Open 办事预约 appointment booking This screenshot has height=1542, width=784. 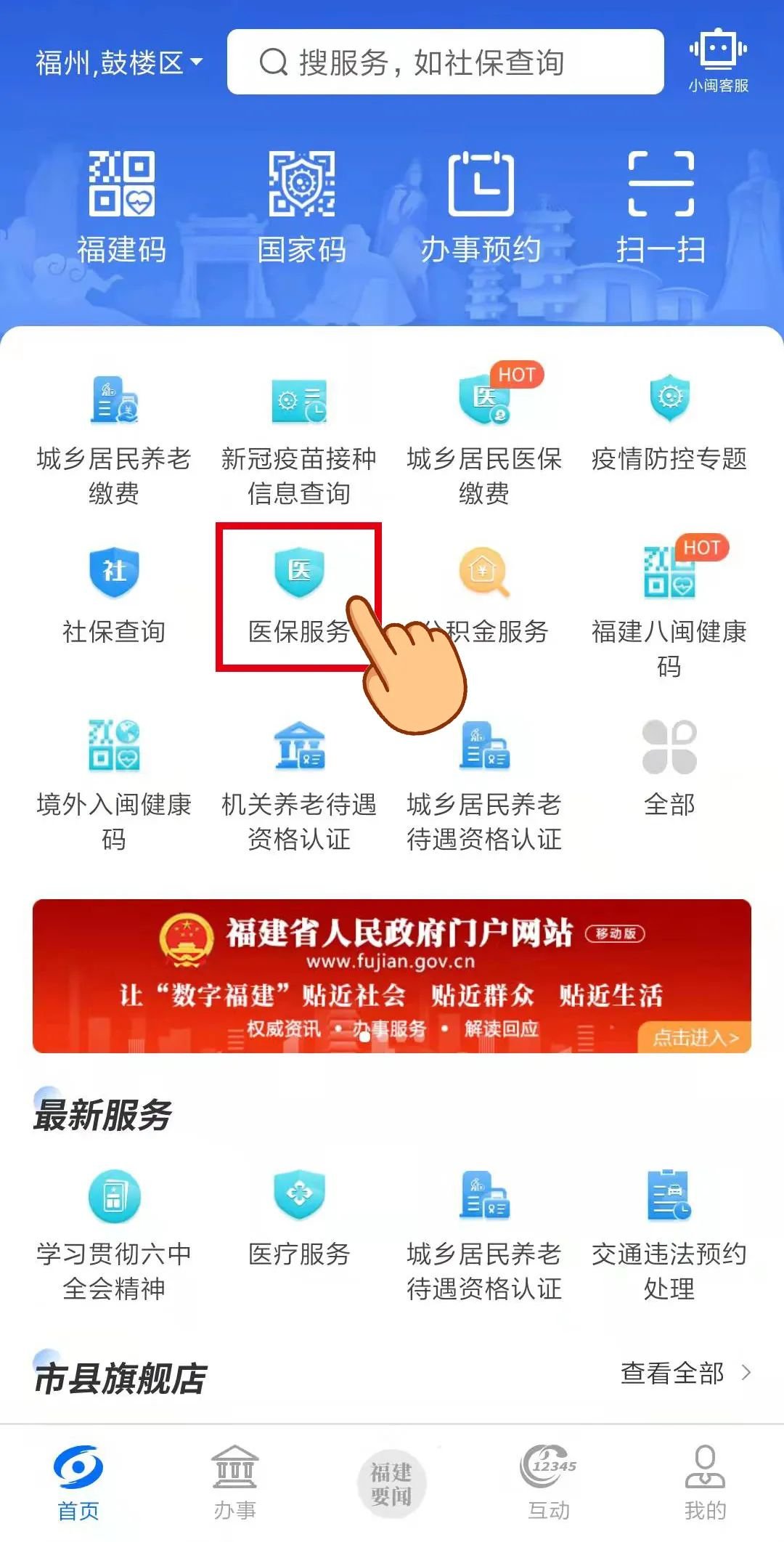point(481,207)
